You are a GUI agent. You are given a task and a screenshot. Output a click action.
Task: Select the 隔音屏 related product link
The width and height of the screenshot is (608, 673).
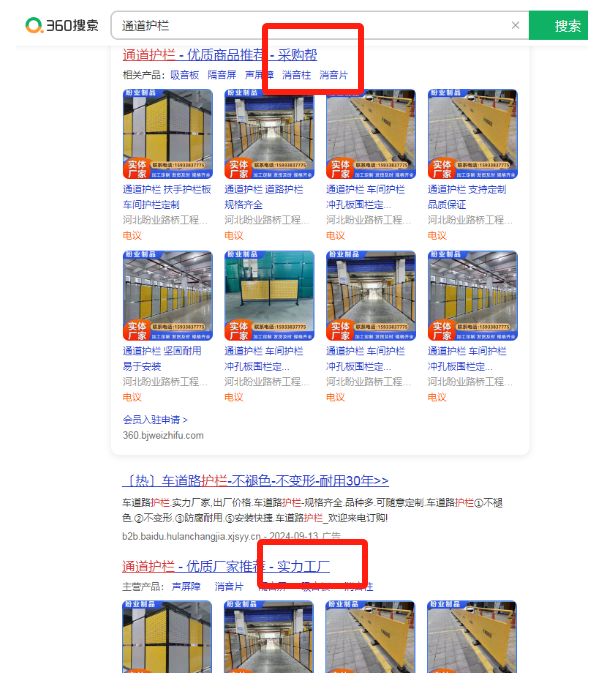click(221, 75)
